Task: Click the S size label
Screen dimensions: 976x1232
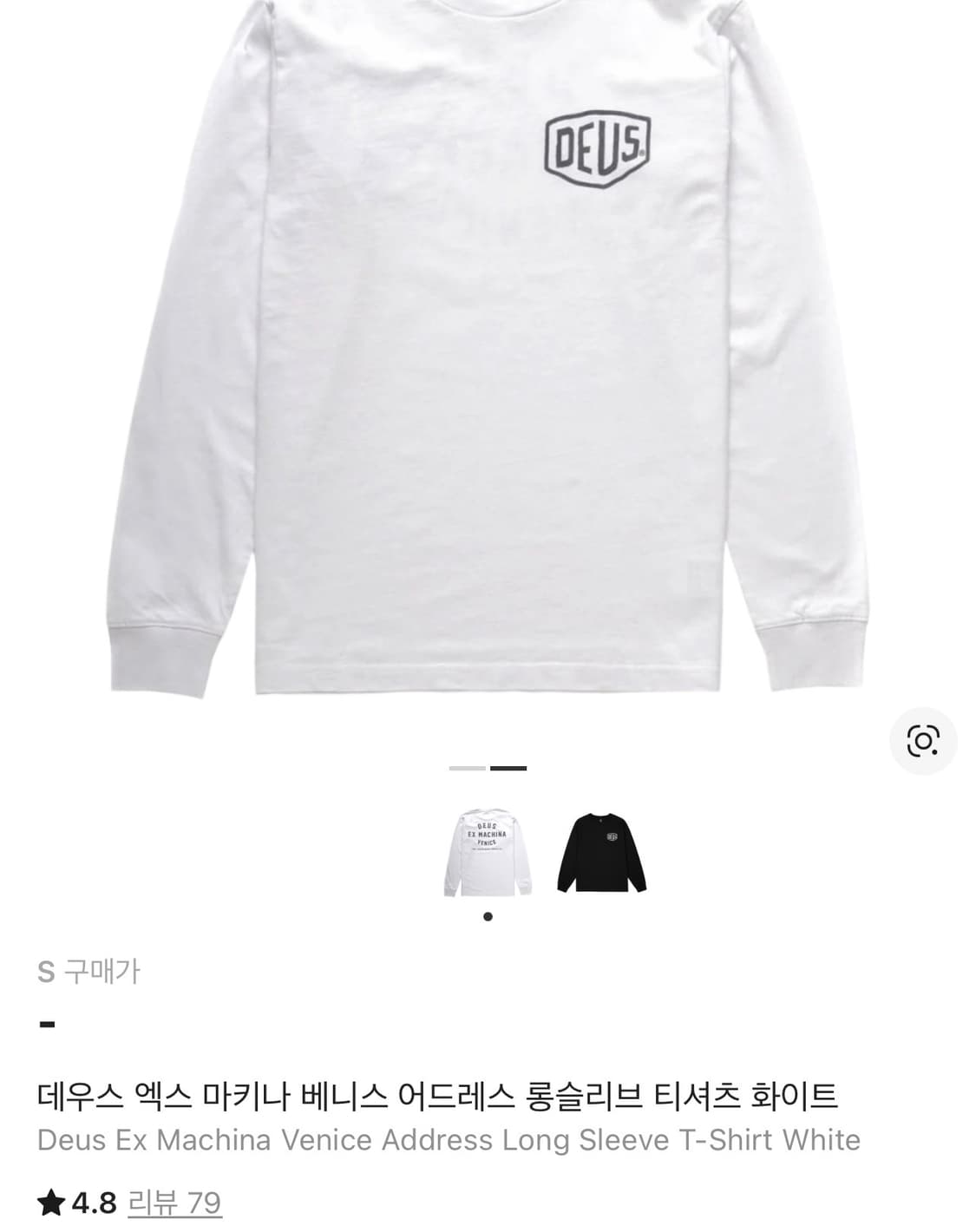Action: 49,973
